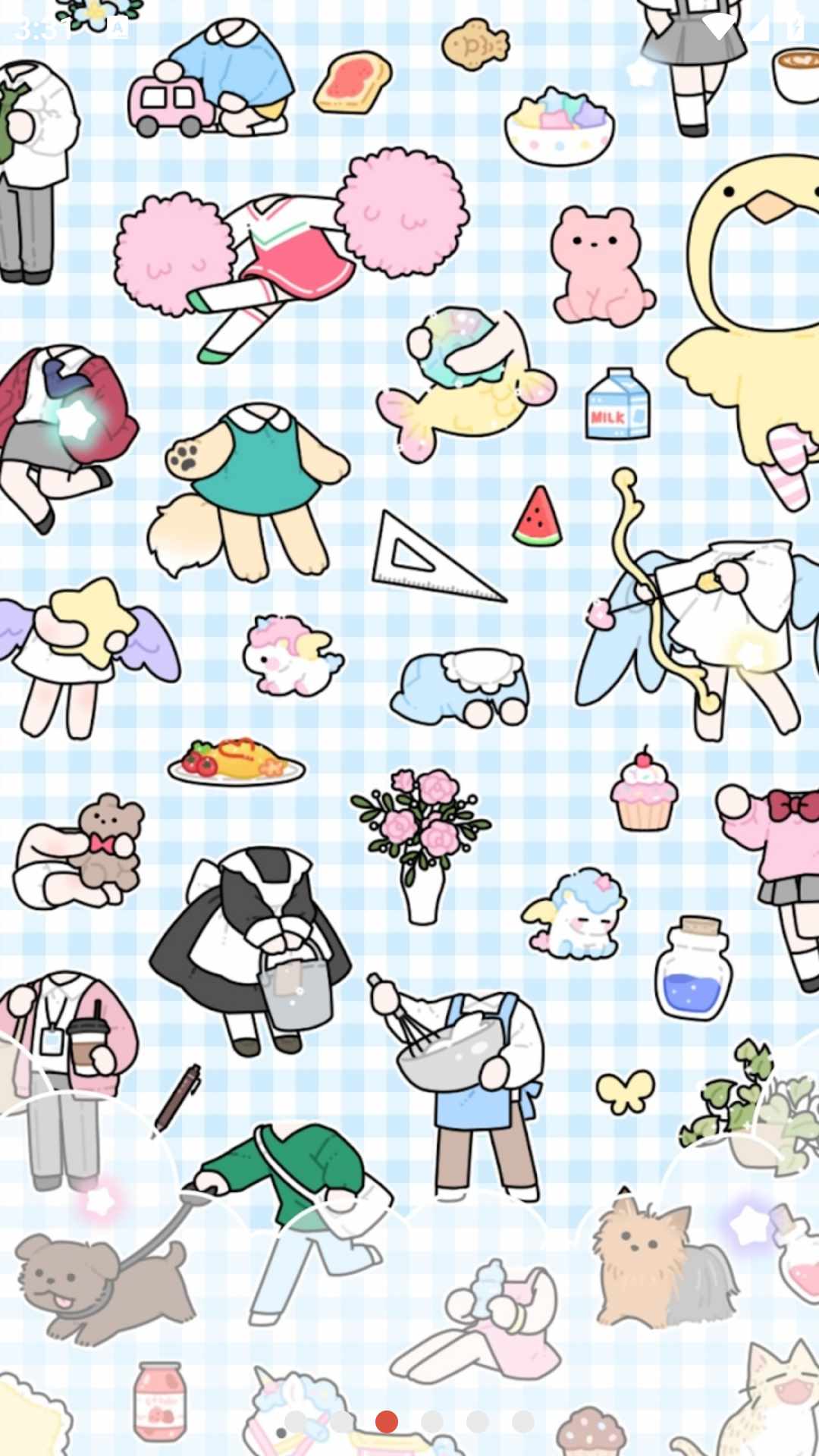
Task: Open the fifth page indicator dot
Action: coord(478,1422)
